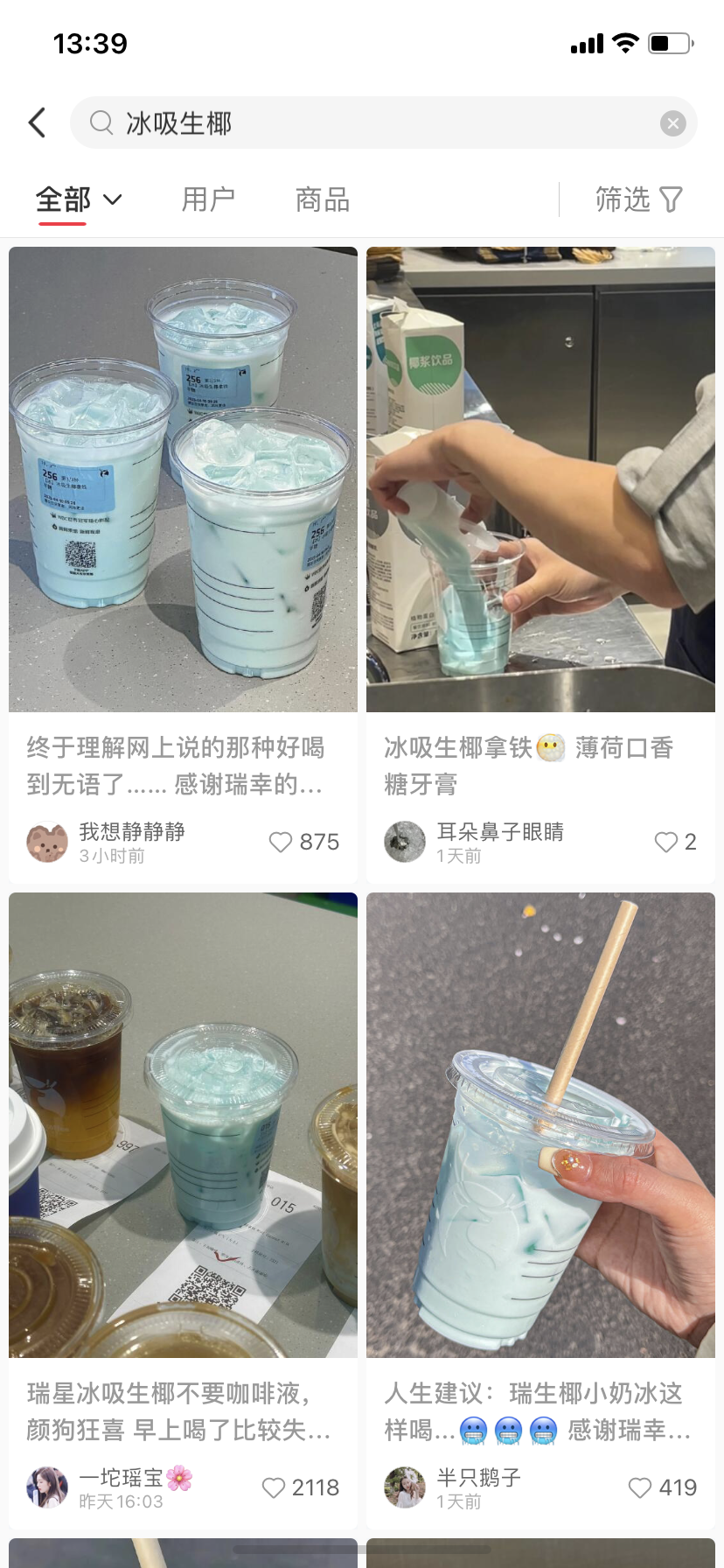
Task: Switch to the 用户 tab
Action: (x=208, y=199)
